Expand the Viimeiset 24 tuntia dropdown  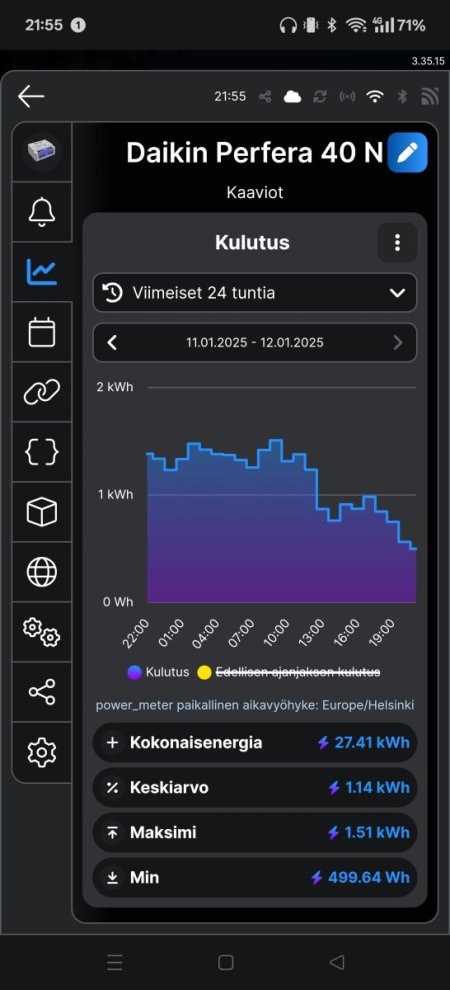(x=255, y=293)
